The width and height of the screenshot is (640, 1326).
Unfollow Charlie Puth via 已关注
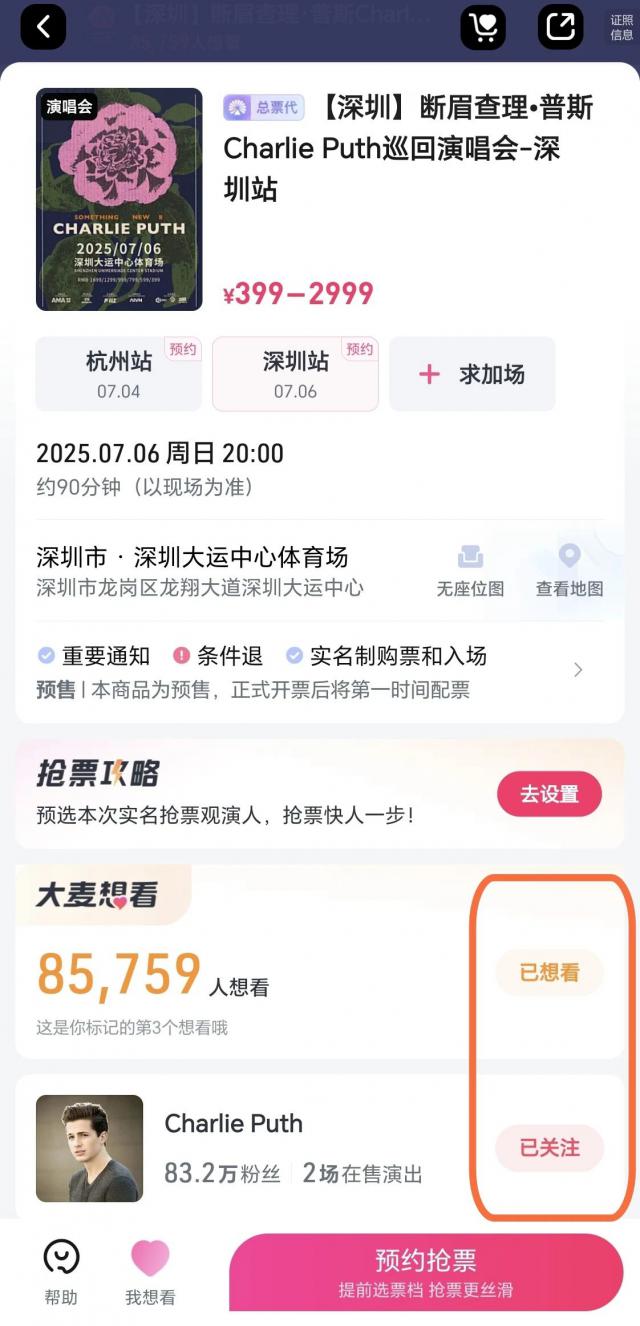click(549, 1147)
